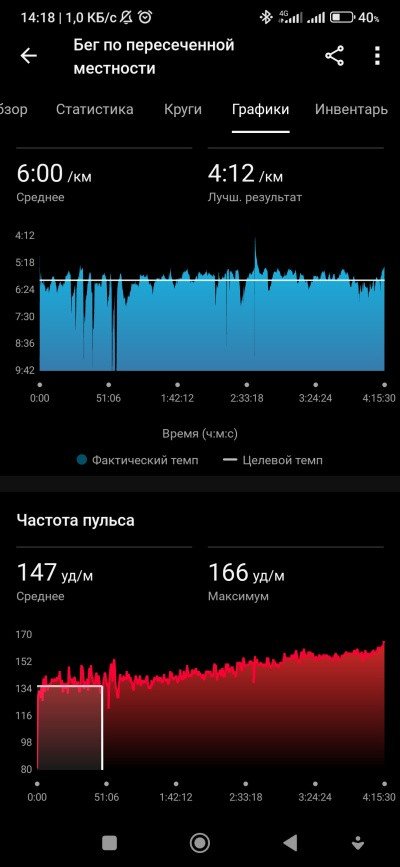Go back using the top-left arrow
The width and height of the screenshot is (400, 867).
[x=28, y=56]
